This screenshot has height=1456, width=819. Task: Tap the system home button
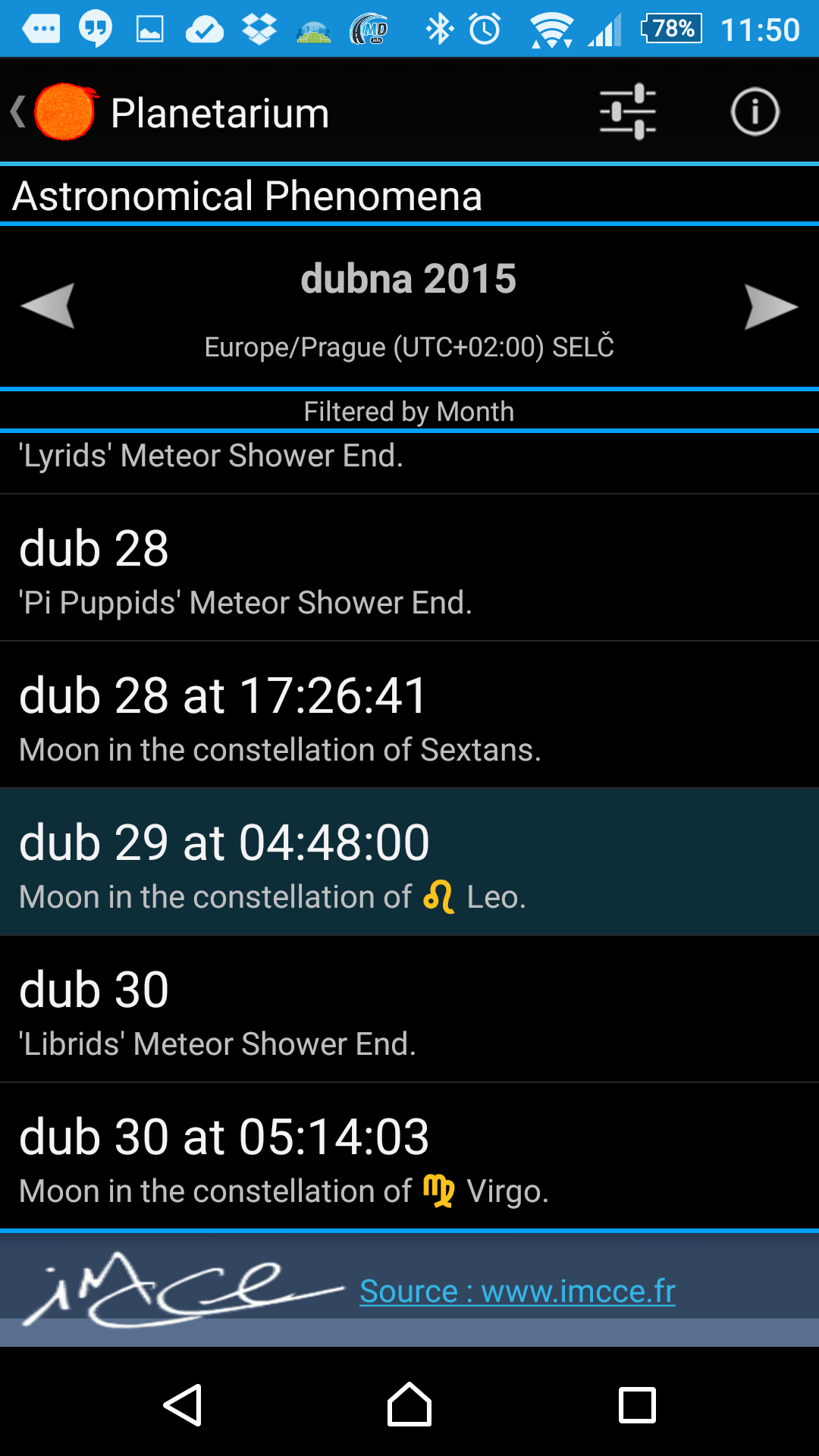coord(409,1405)
